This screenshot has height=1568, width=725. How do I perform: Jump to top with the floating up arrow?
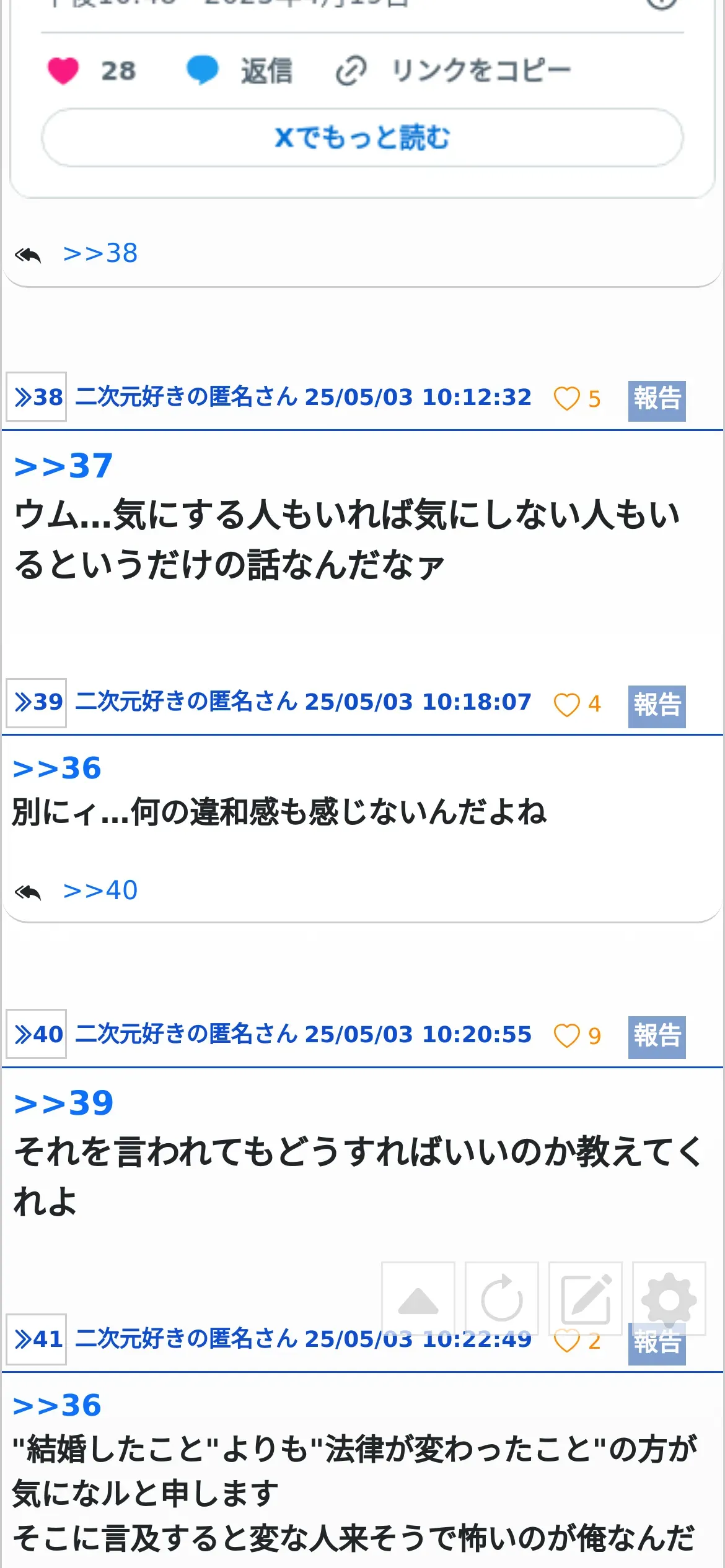coord(418,1298)
